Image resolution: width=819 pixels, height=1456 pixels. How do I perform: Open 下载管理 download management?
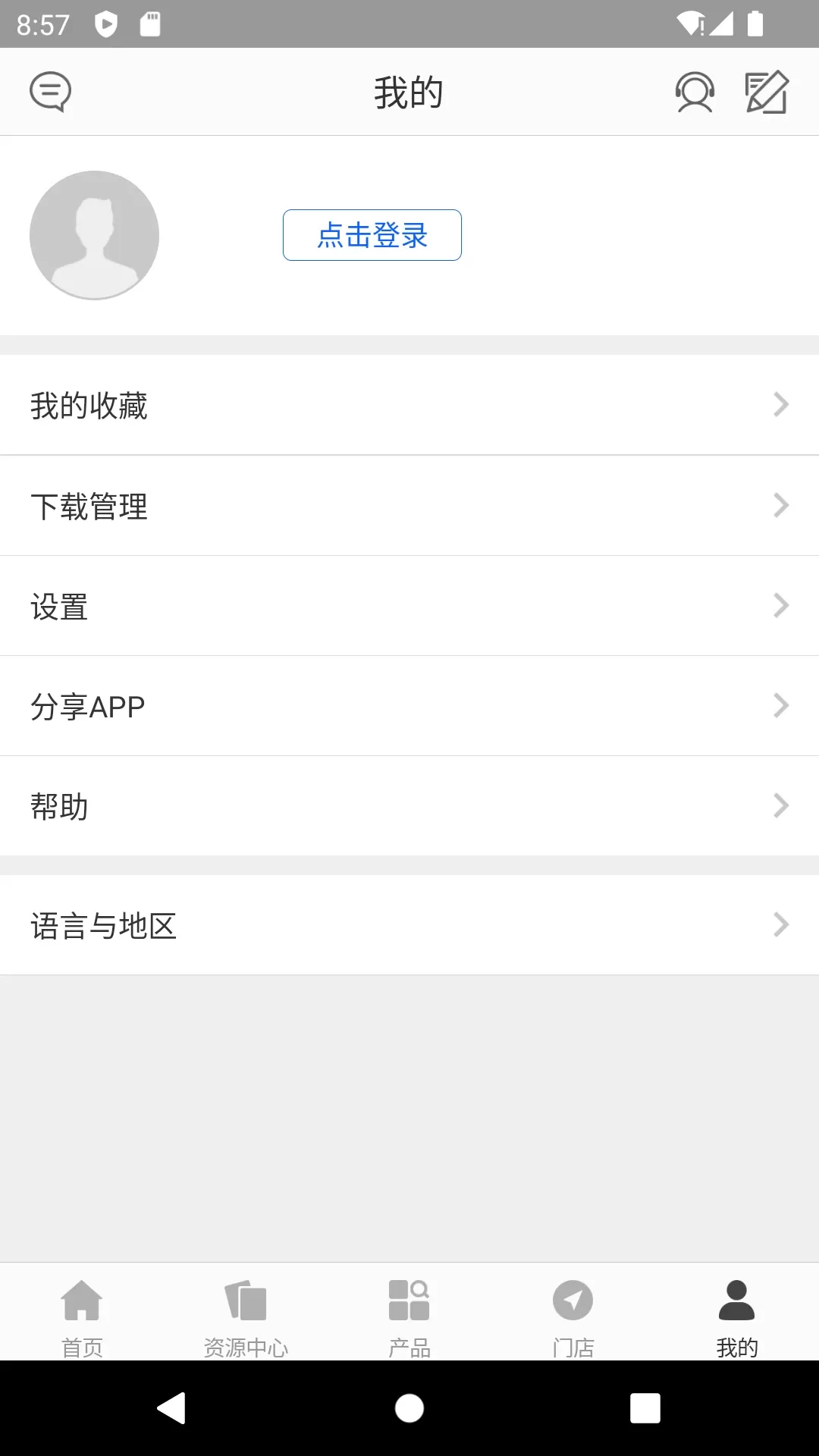click(409, 506)
